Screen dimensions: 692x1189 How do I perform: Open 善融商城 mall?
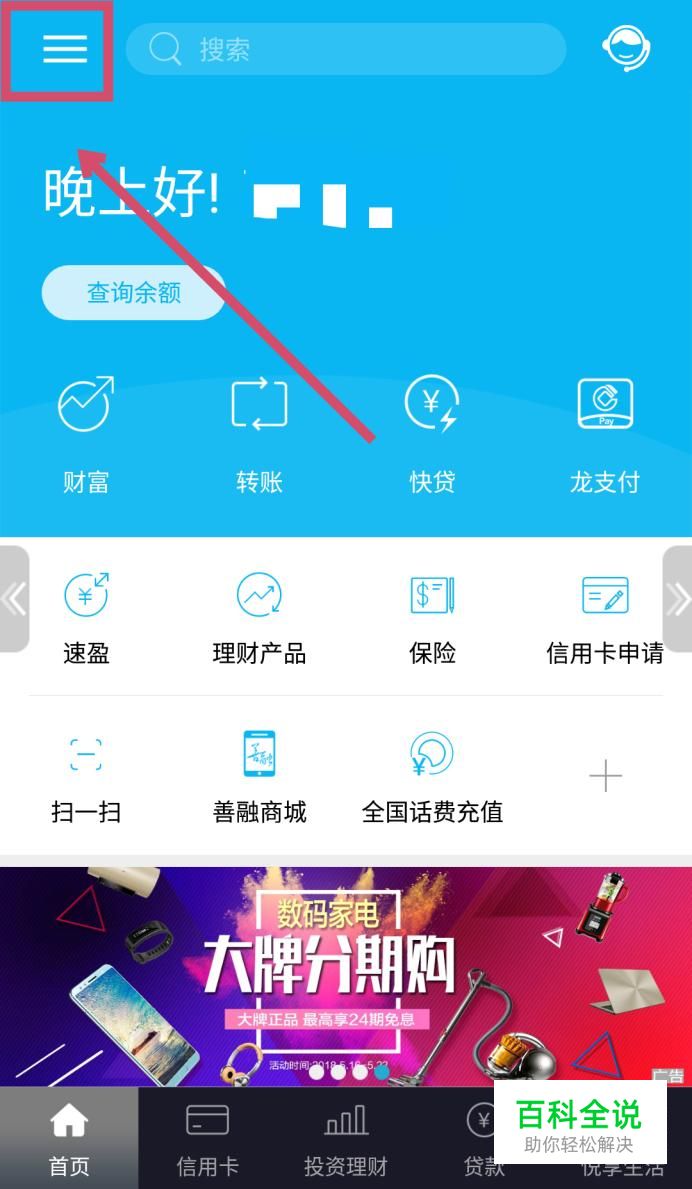[x=259, y=776]
